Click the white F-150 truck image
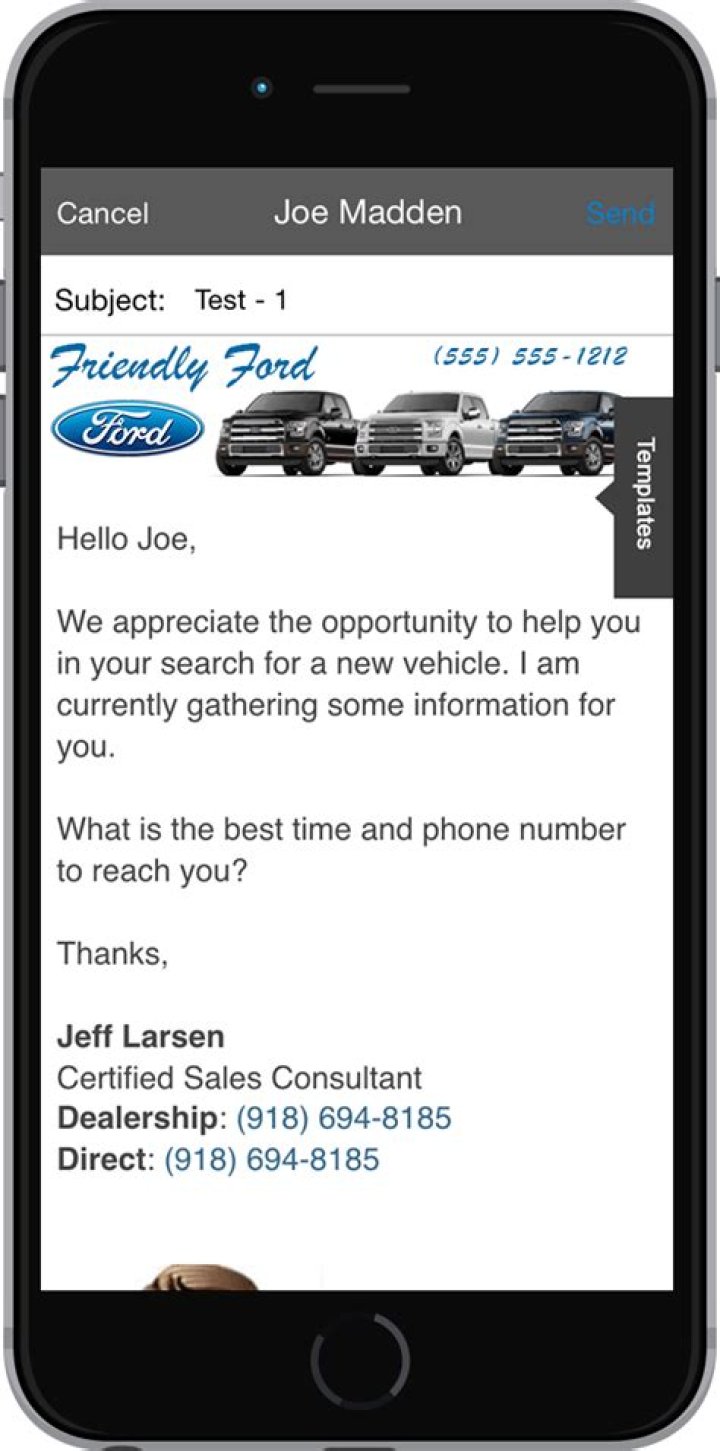720x1451 pixels. click(420, 435)
